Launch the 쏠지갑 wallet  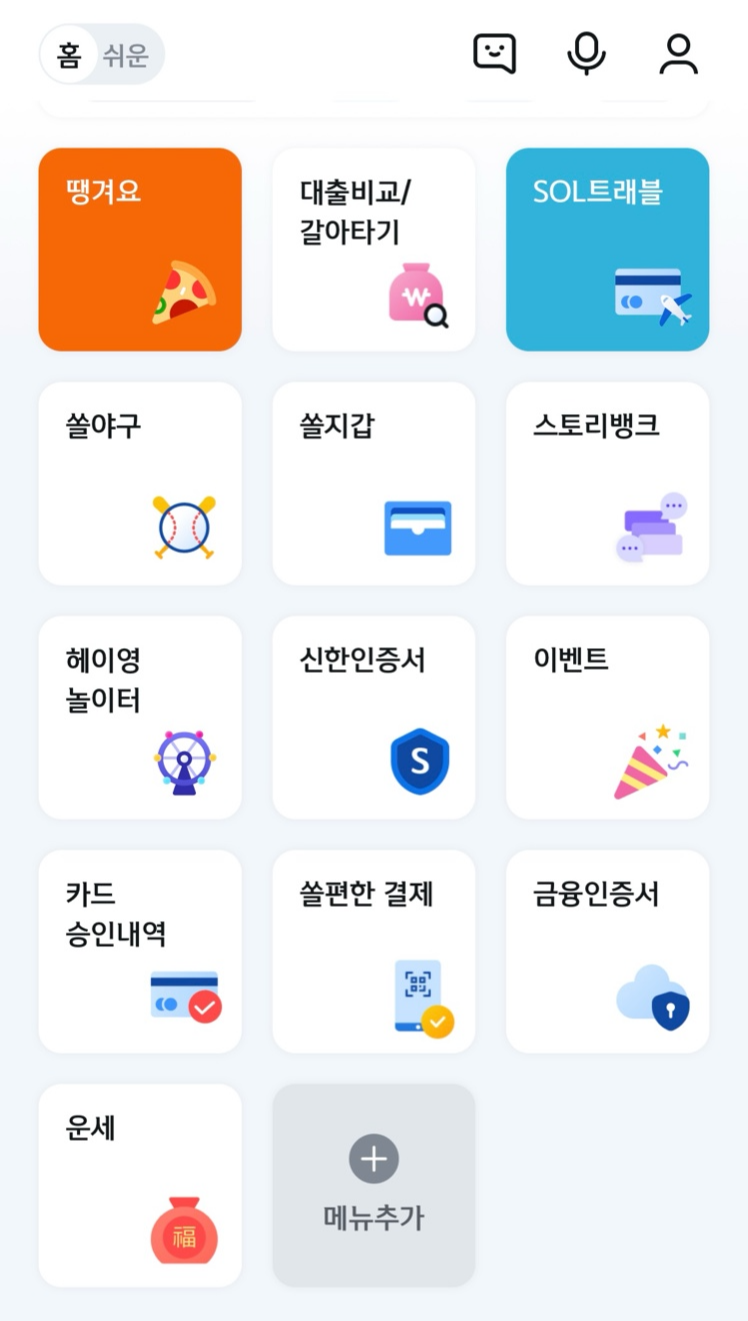coord(373,482)
